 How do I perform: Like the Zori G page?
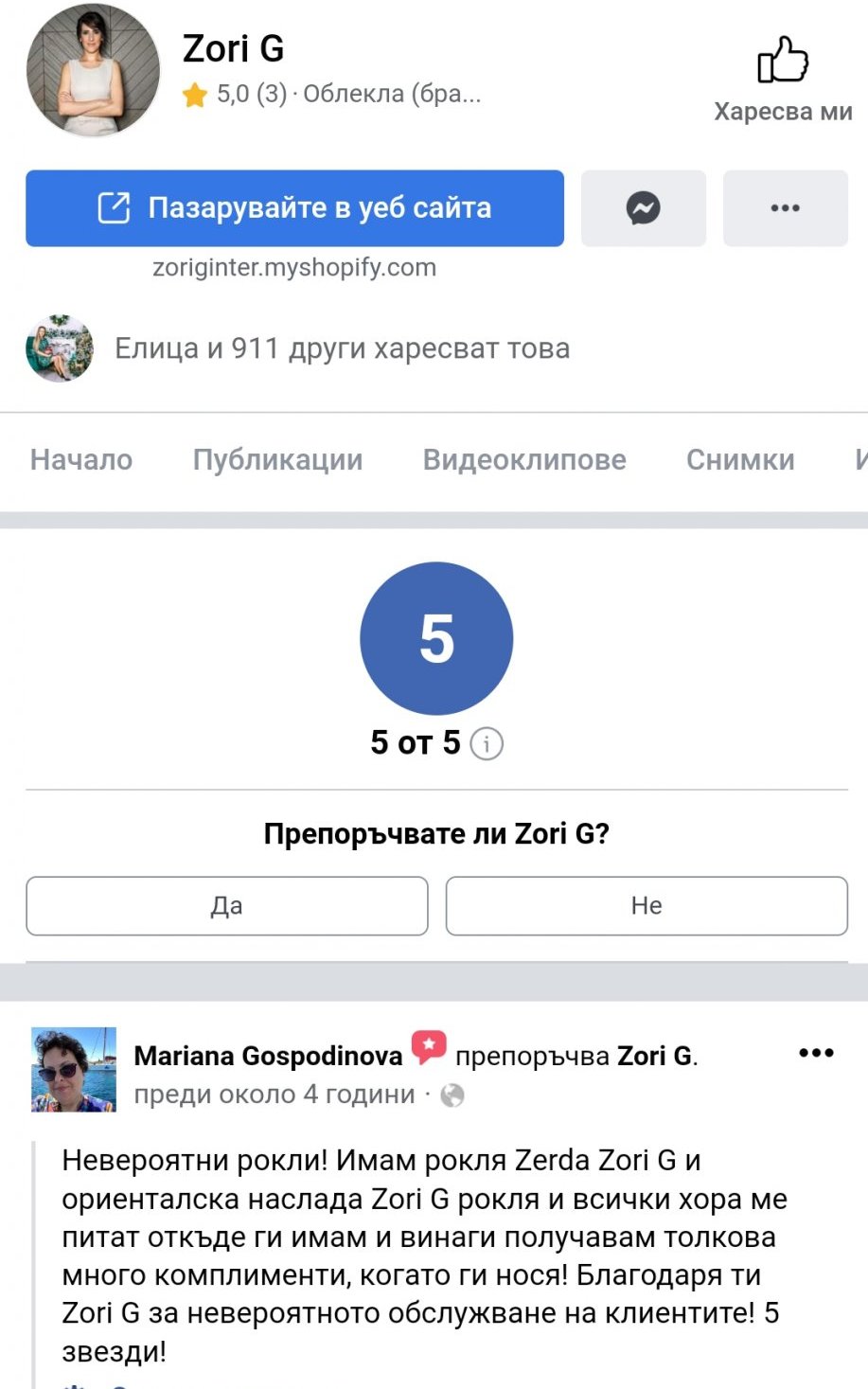[x=783, y=80]
